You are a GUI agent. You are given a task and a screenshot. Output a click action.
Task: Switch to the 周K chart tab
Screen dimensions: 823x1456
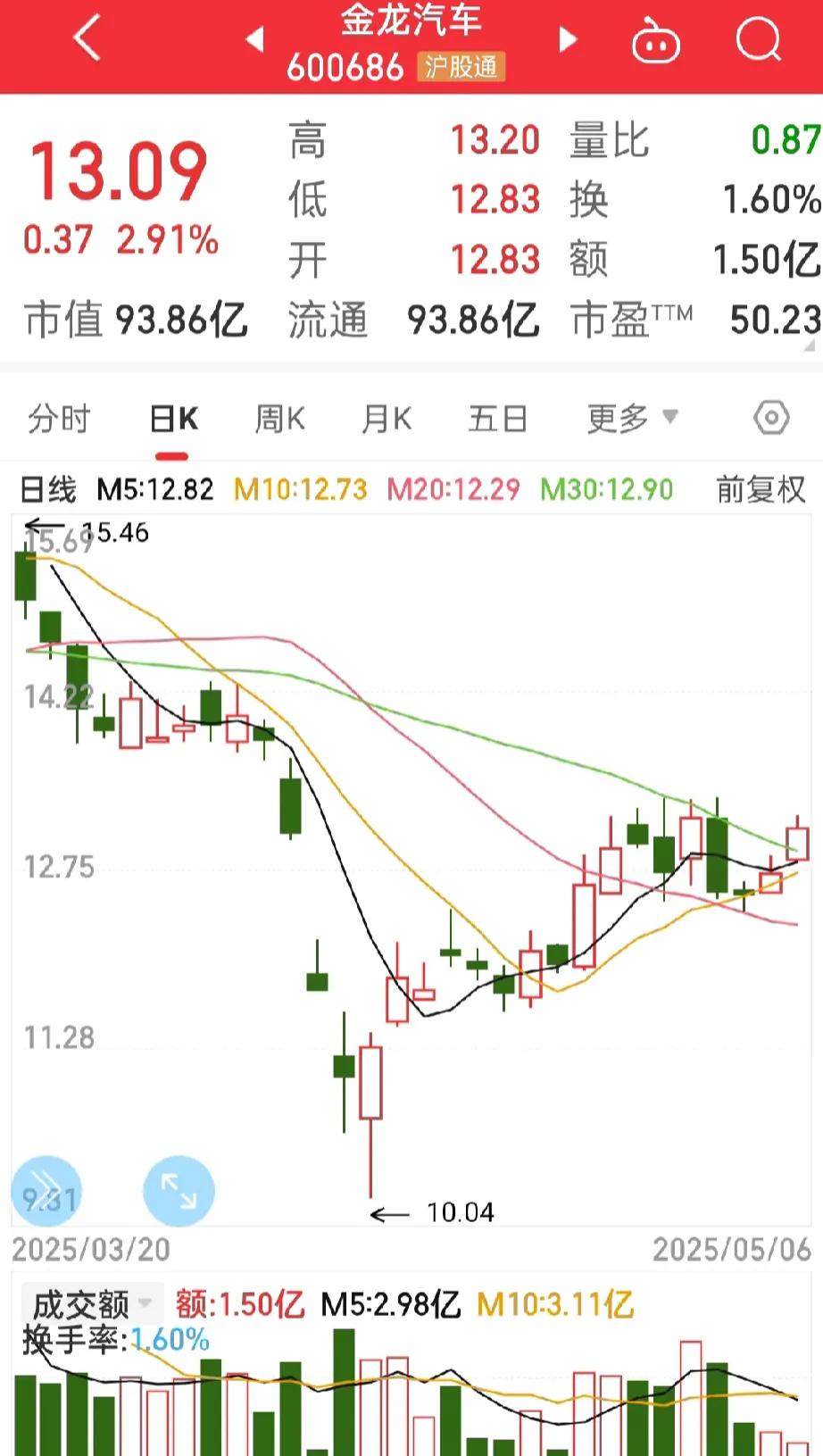point(280,419)
